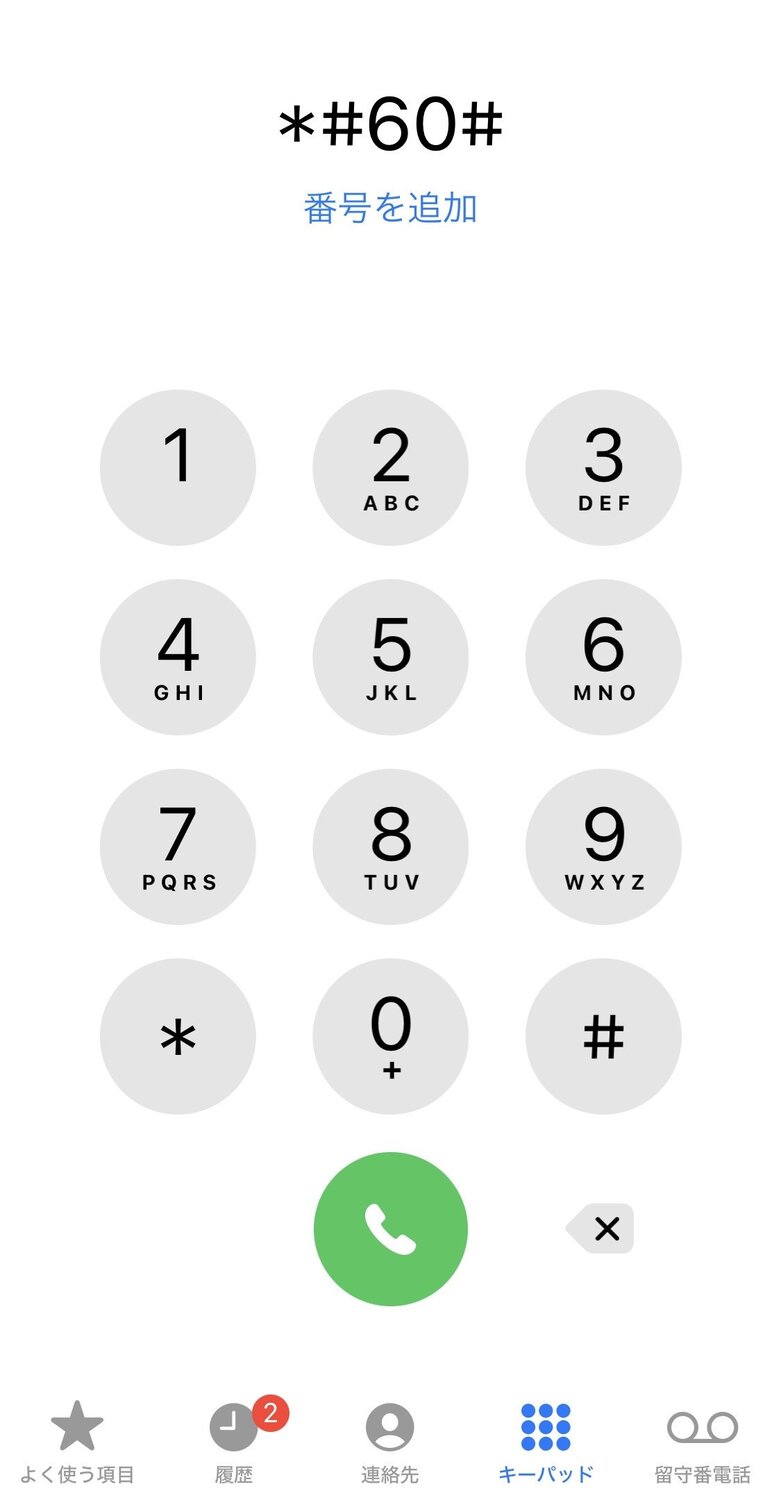Tap the 5 JKL key
The image size is (781, 1500).
pos(390,657)
